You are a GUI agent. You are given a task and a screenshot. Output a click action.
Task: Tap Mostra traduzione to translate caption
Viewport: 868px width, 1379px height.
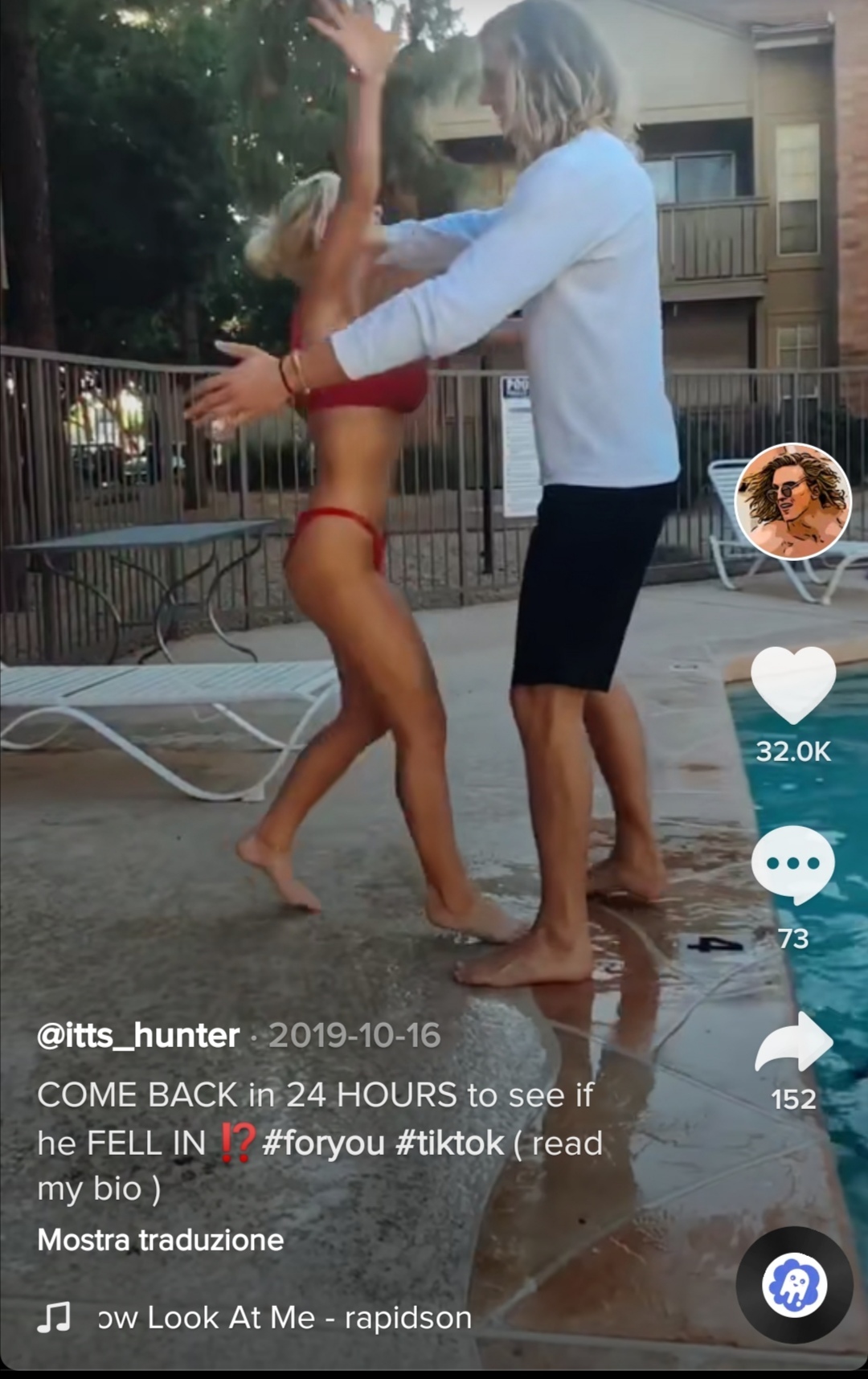(161, 1240)
